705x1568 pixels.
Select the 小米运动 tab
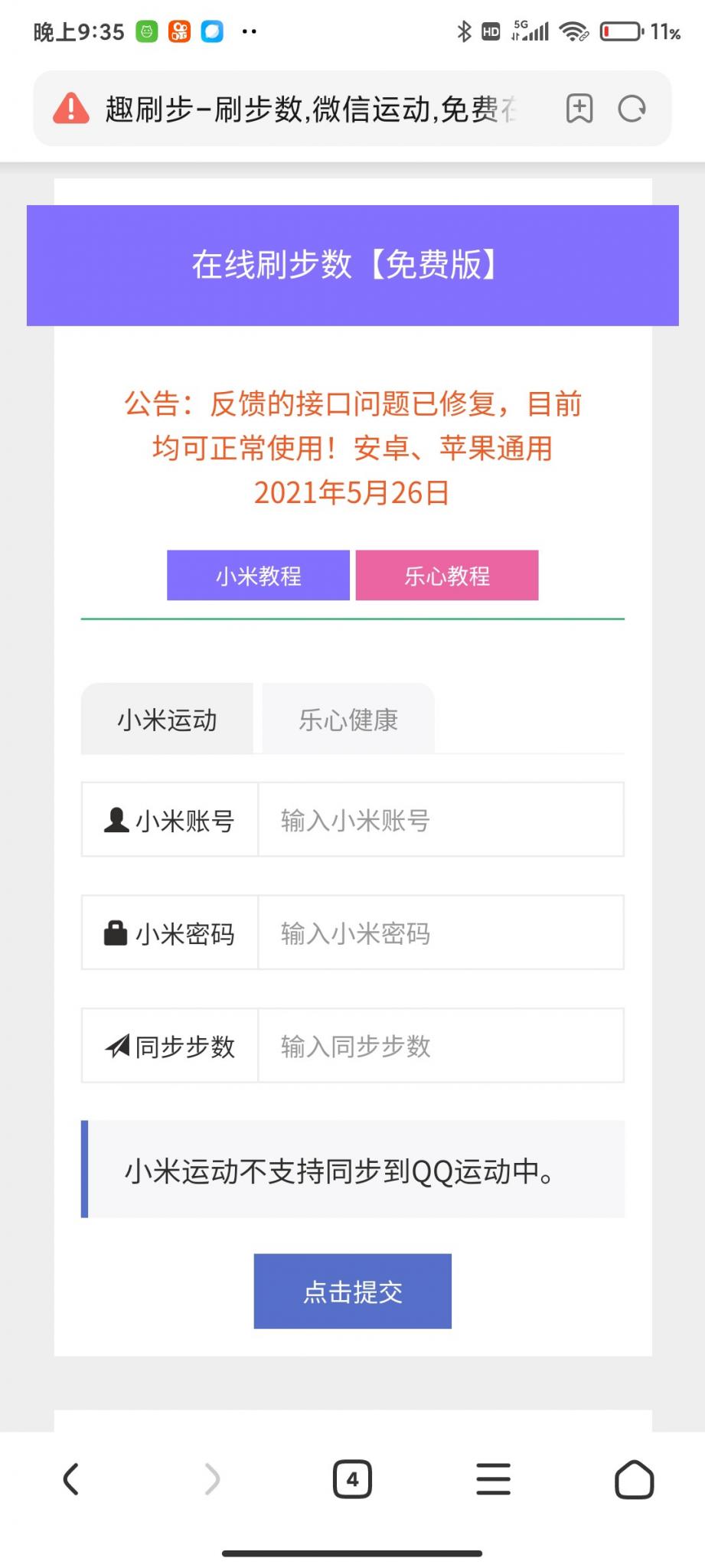click(x=167, y=718)
